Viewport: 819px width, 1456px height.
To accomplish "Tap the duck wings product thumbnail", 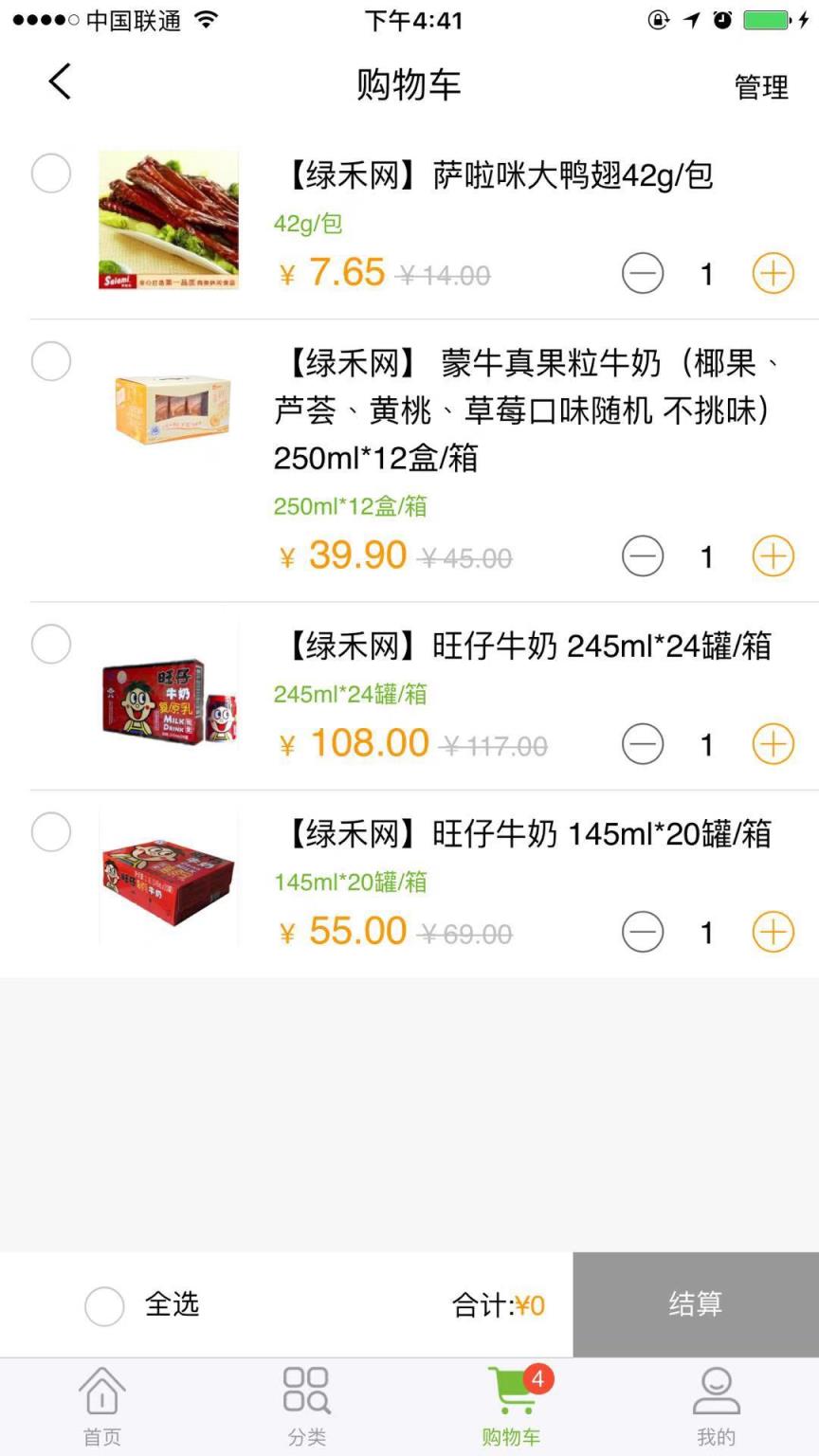I will coord(169,220).
